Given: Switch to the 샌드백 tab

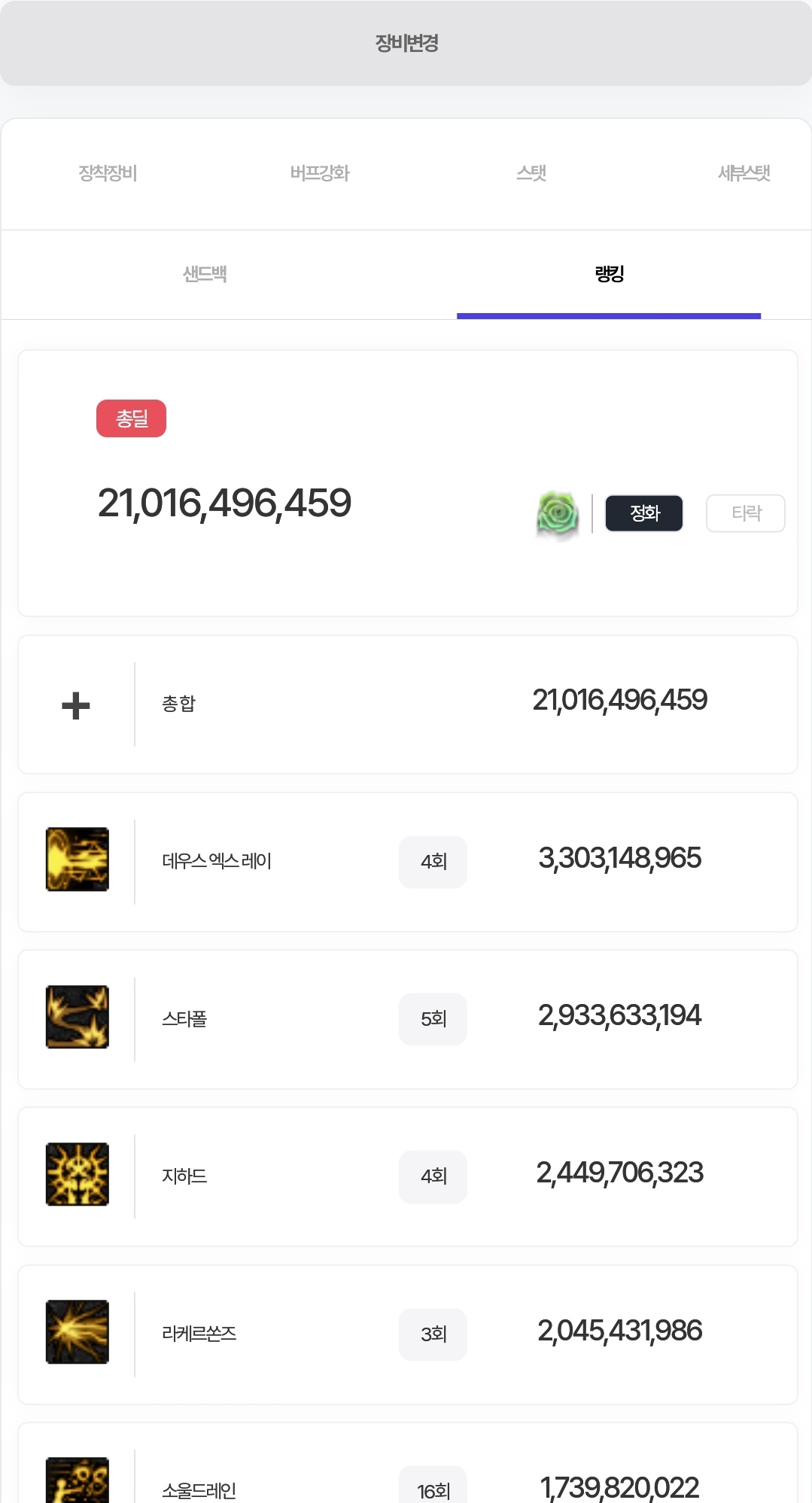Looking at the screenshot, I should pyautogui.click(x=205, y=274).
